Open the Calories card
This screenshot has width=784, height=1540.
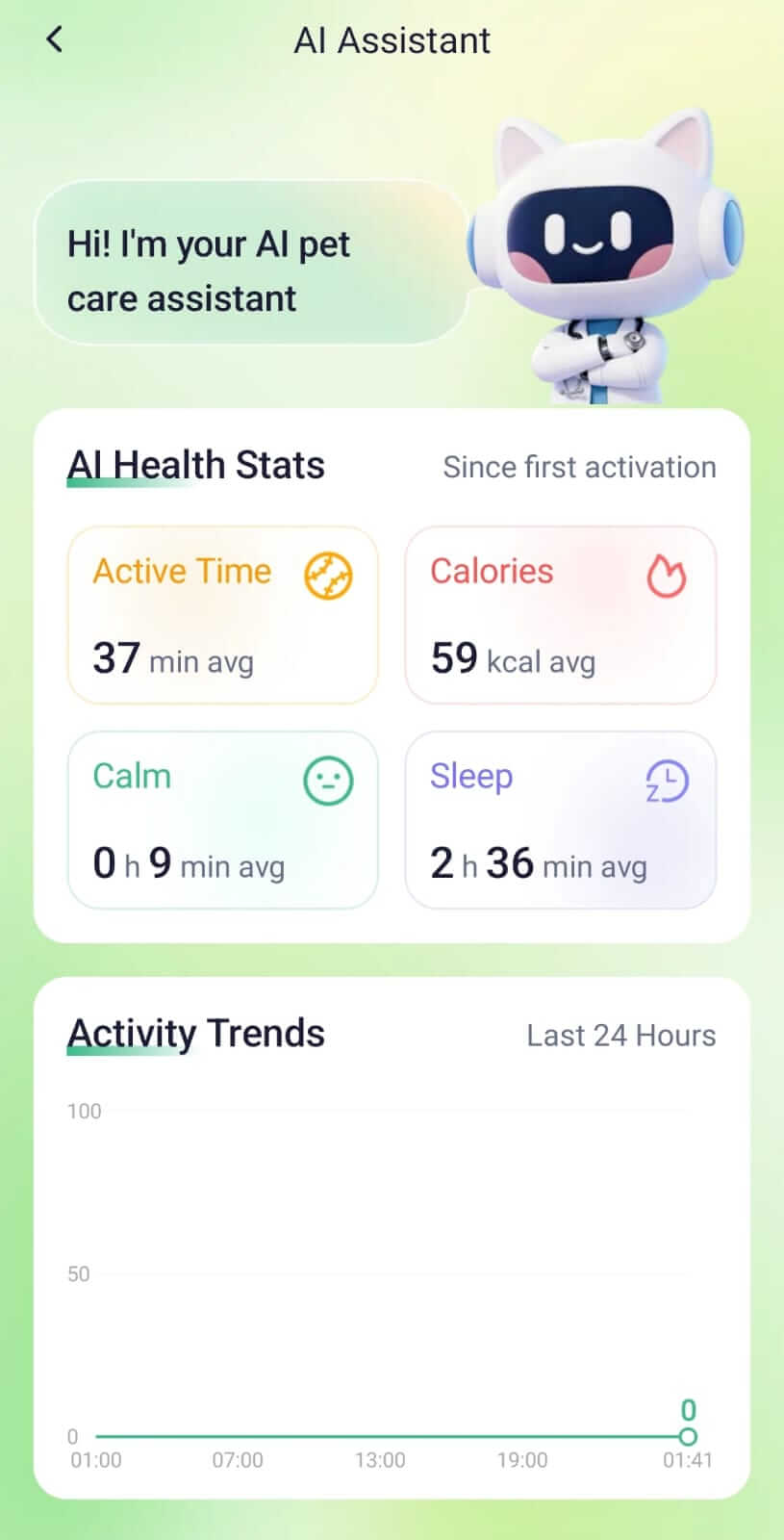[561, 615]
